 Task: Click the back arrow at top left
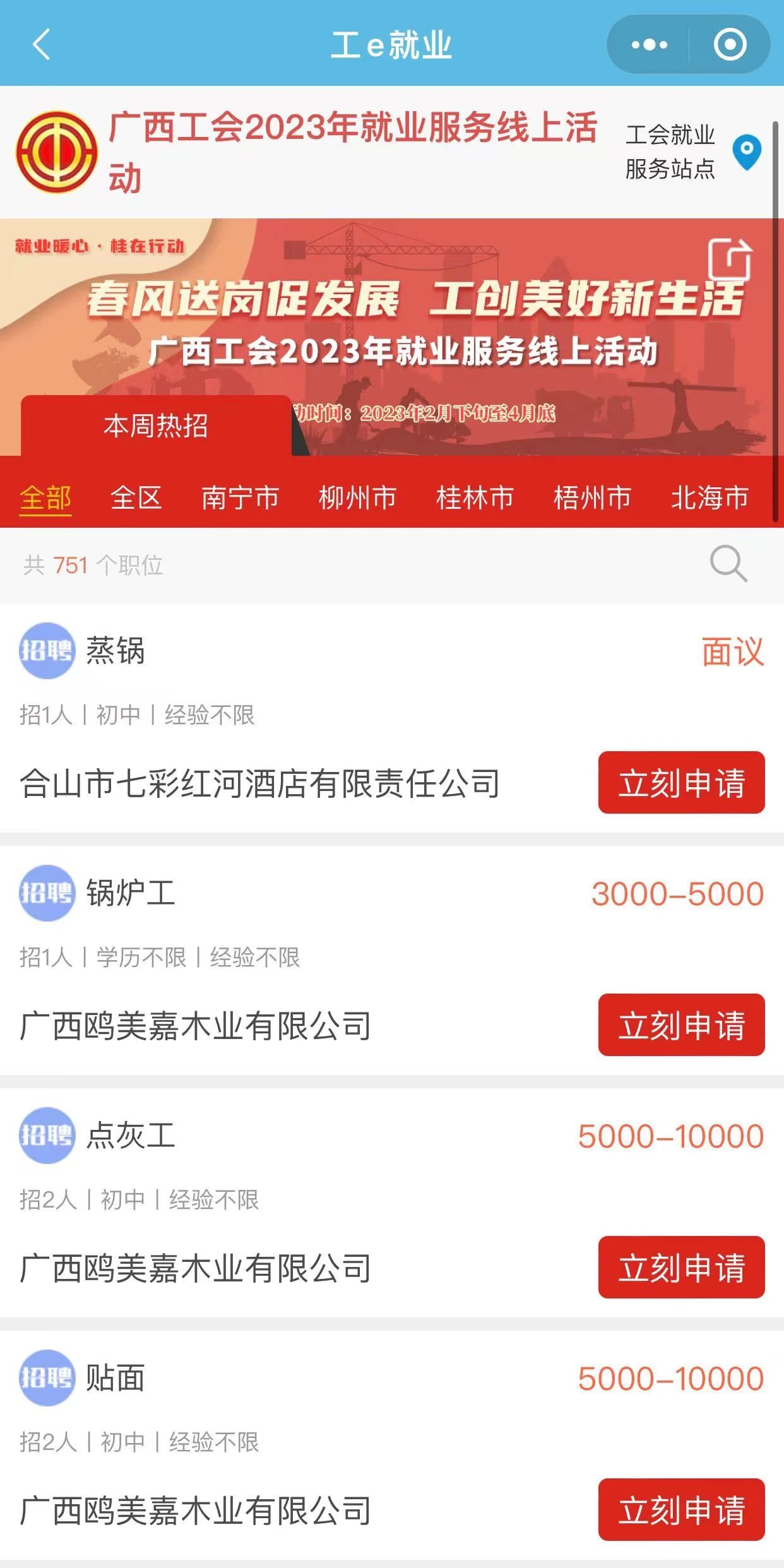[41, 45]
